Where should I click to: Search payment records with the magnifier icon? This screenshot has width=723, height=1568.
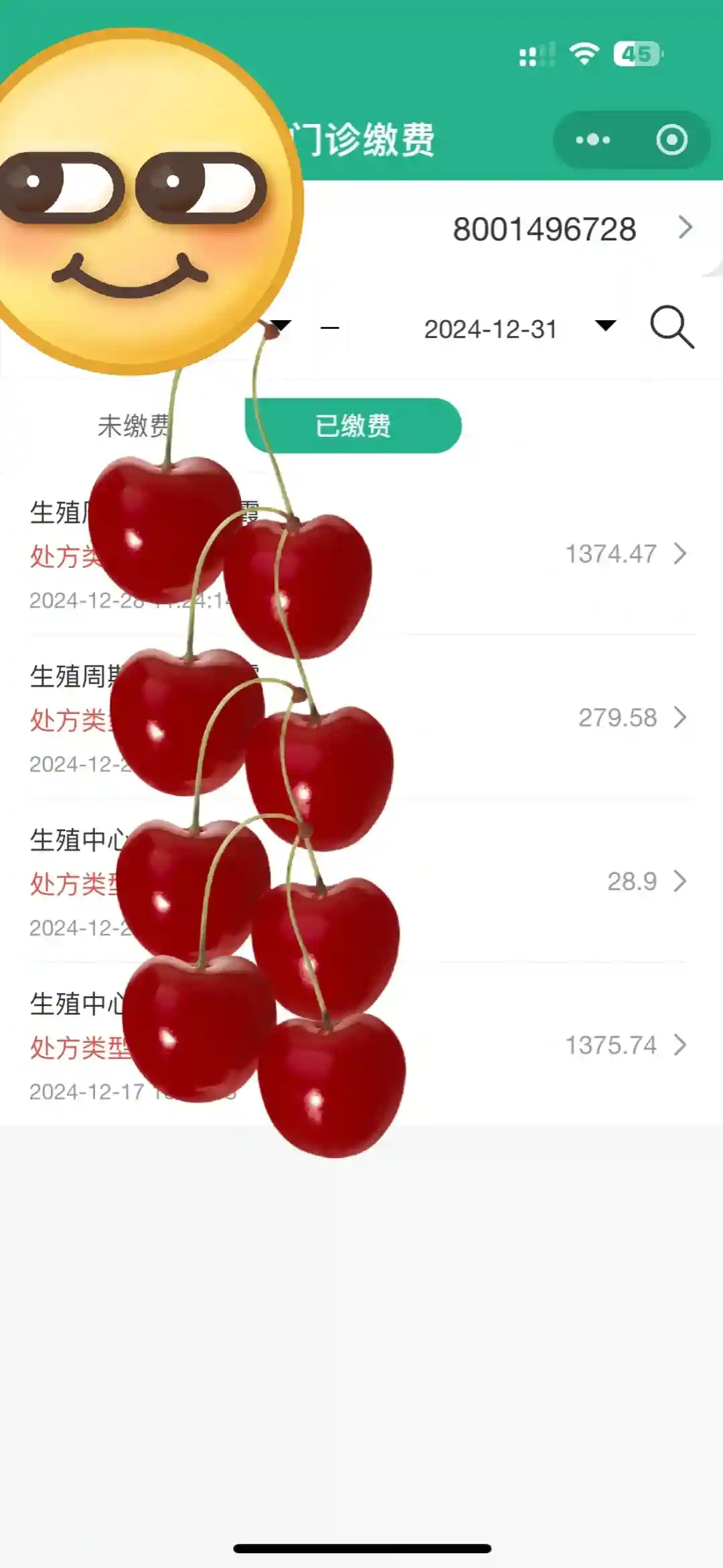click(x=671, y=328)
